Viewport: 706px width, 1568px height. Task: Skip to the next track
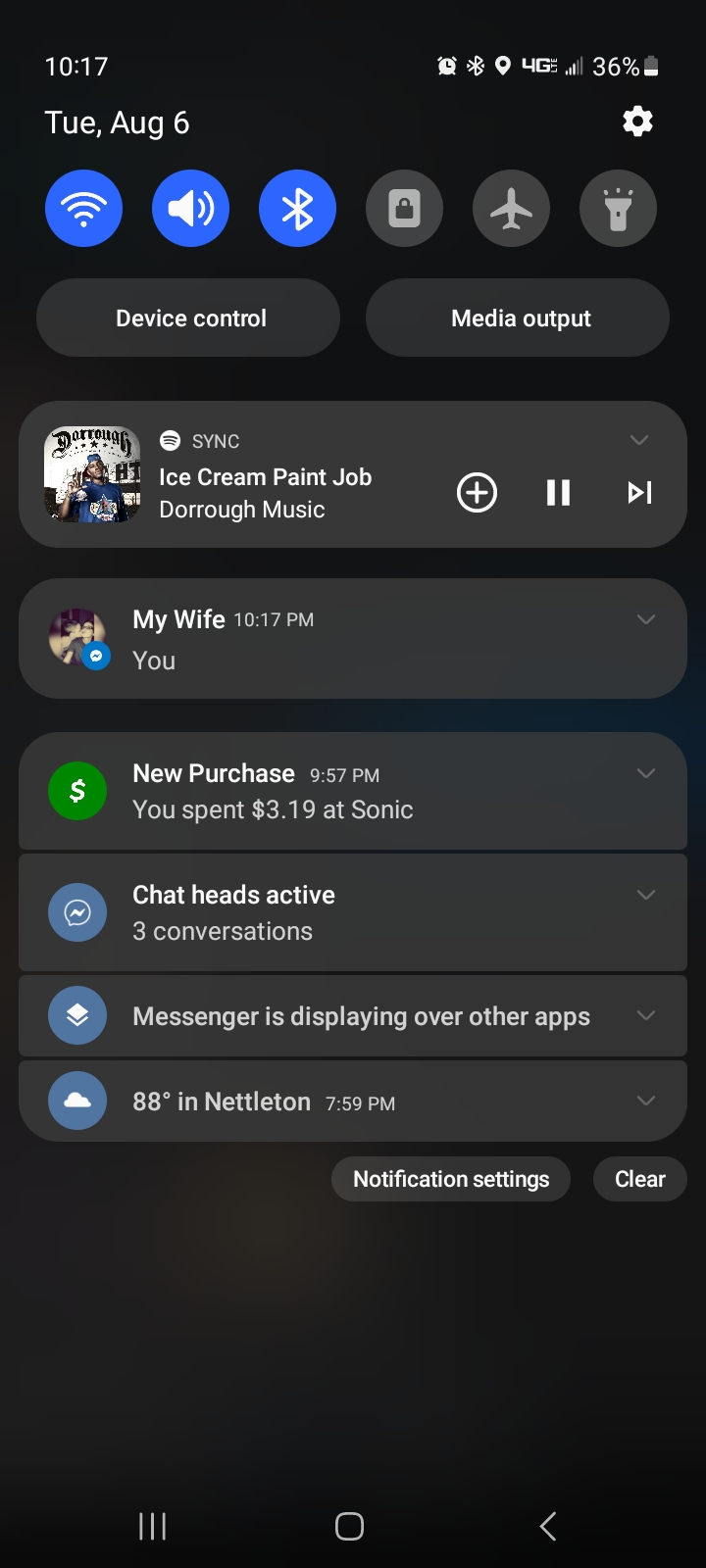pyautogui.click(x=639, y=492)
